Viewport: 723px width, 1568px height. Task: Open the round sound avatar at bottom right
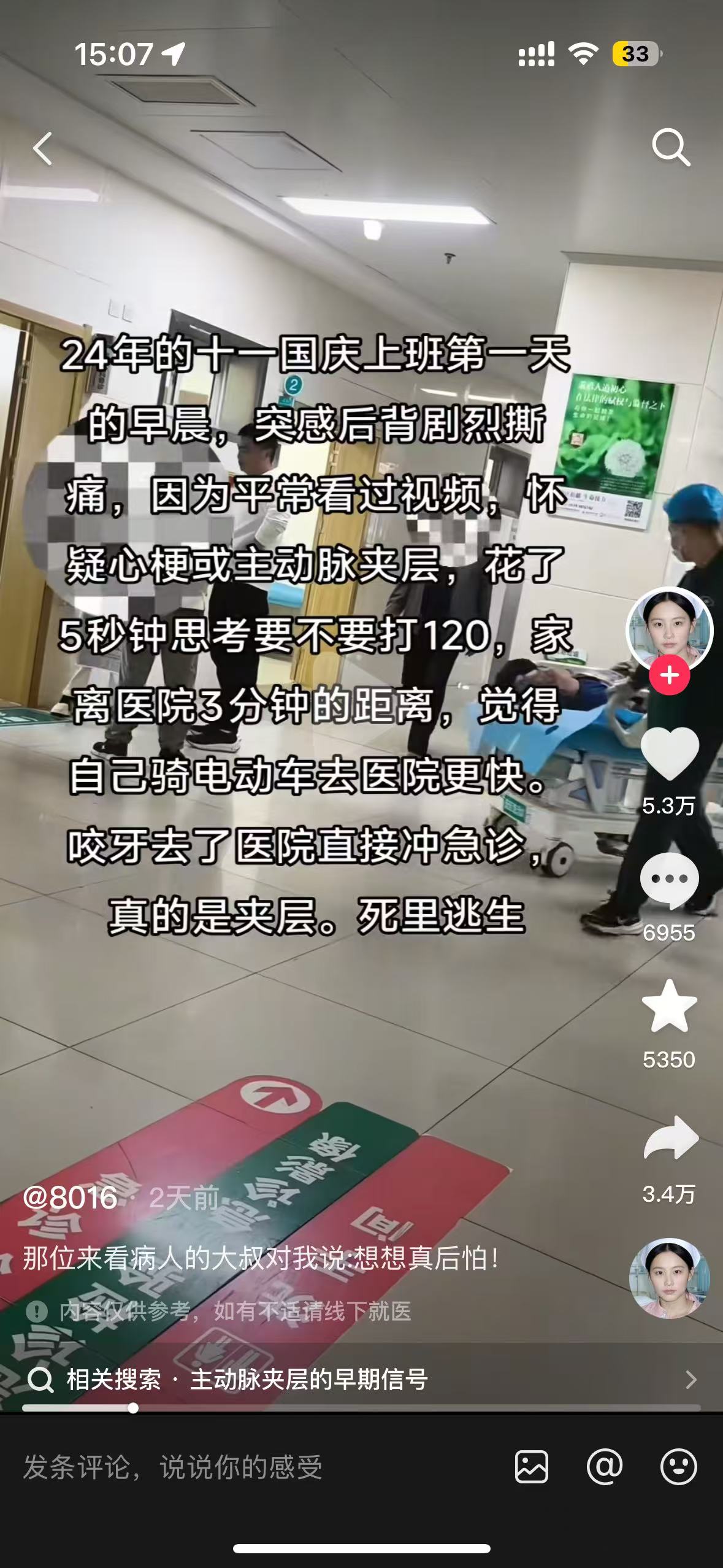point(669,1279)
